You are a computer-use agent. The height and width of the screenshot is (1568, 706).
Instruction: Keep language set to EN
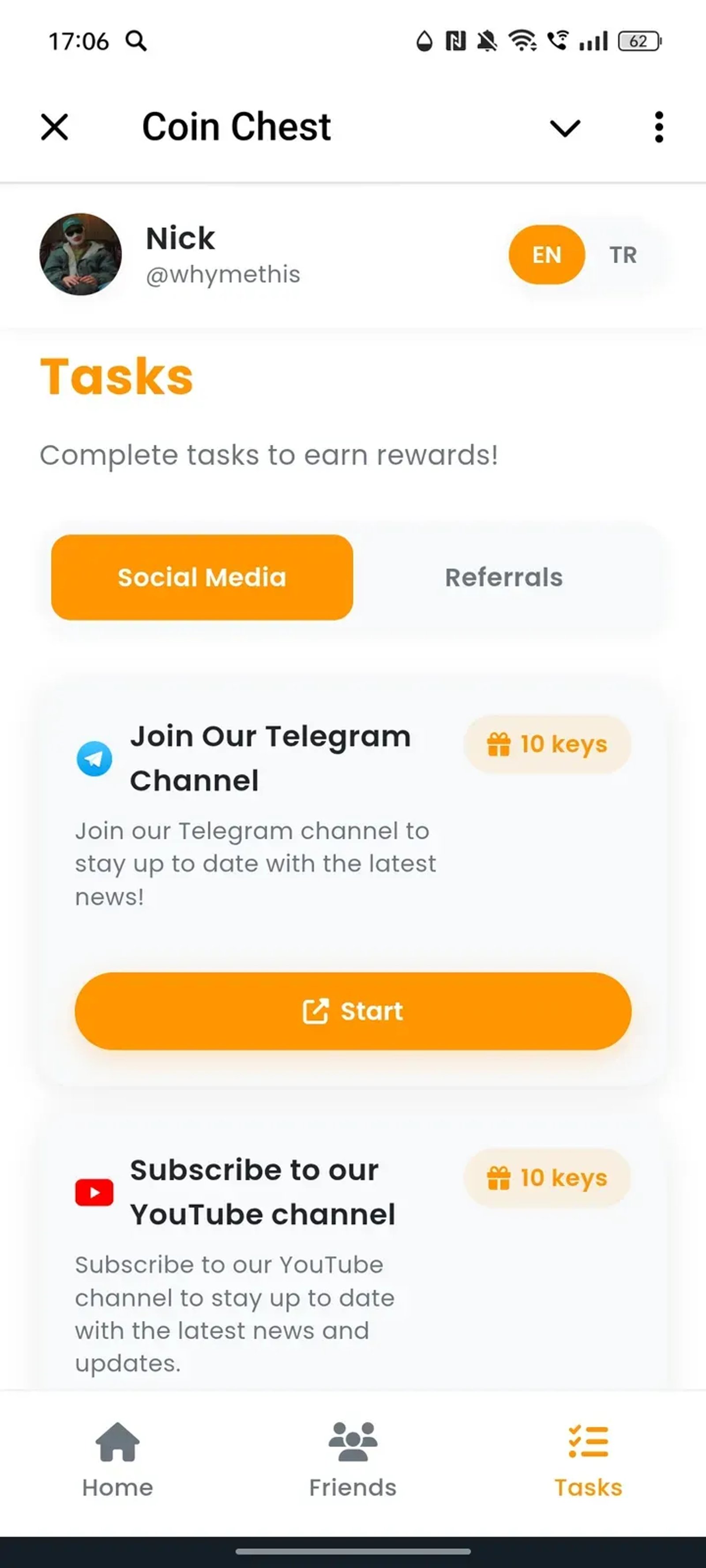(546, 255)
